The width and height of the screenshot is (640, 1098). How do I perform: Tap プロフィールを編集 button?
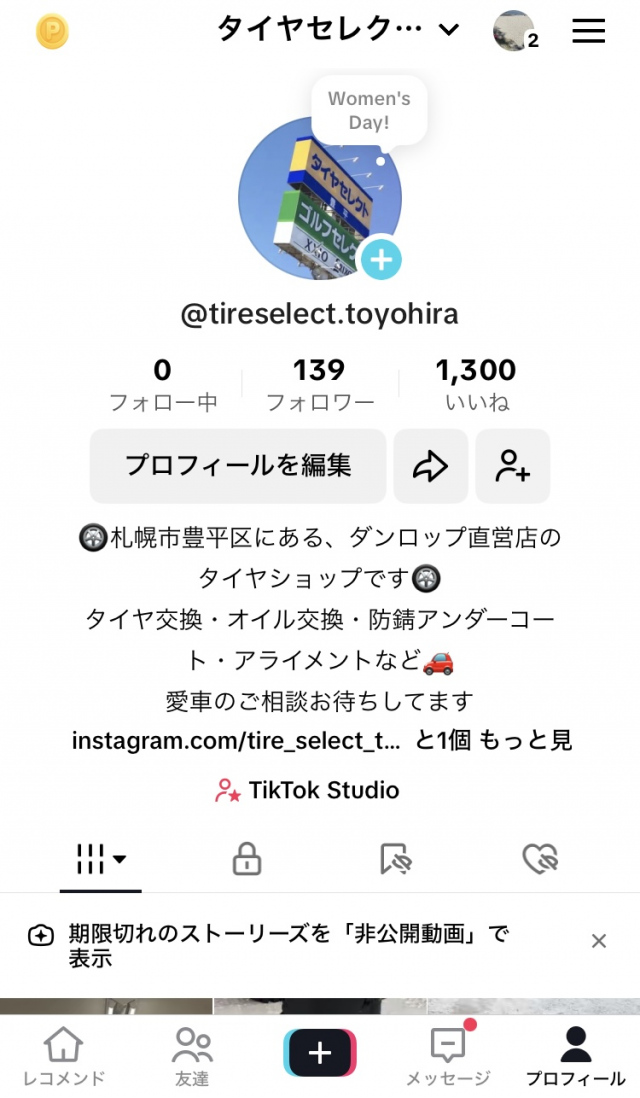coord(238,466)
